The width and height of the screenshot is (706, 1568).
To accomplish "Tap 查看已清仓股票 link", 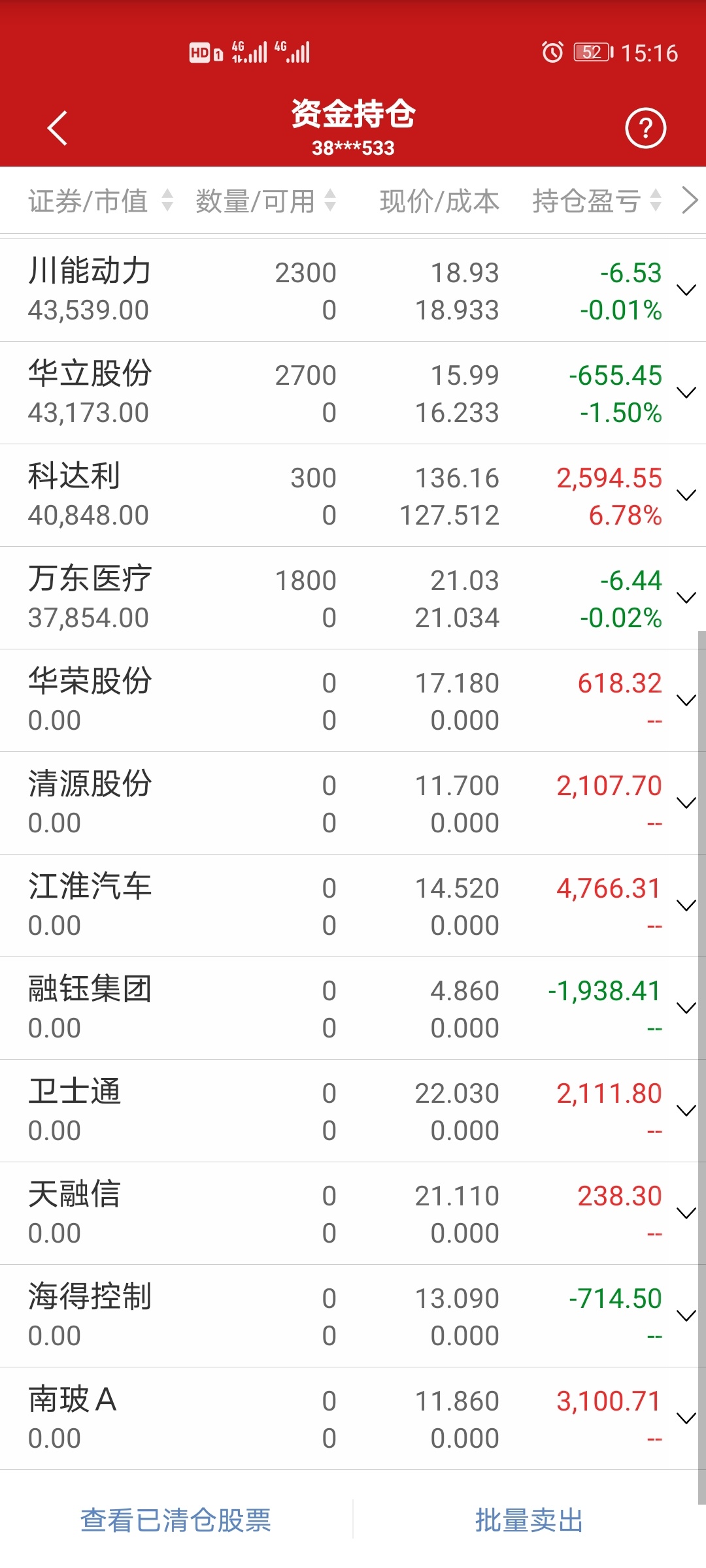I will pyautogui.click(x=176, y=1520).
